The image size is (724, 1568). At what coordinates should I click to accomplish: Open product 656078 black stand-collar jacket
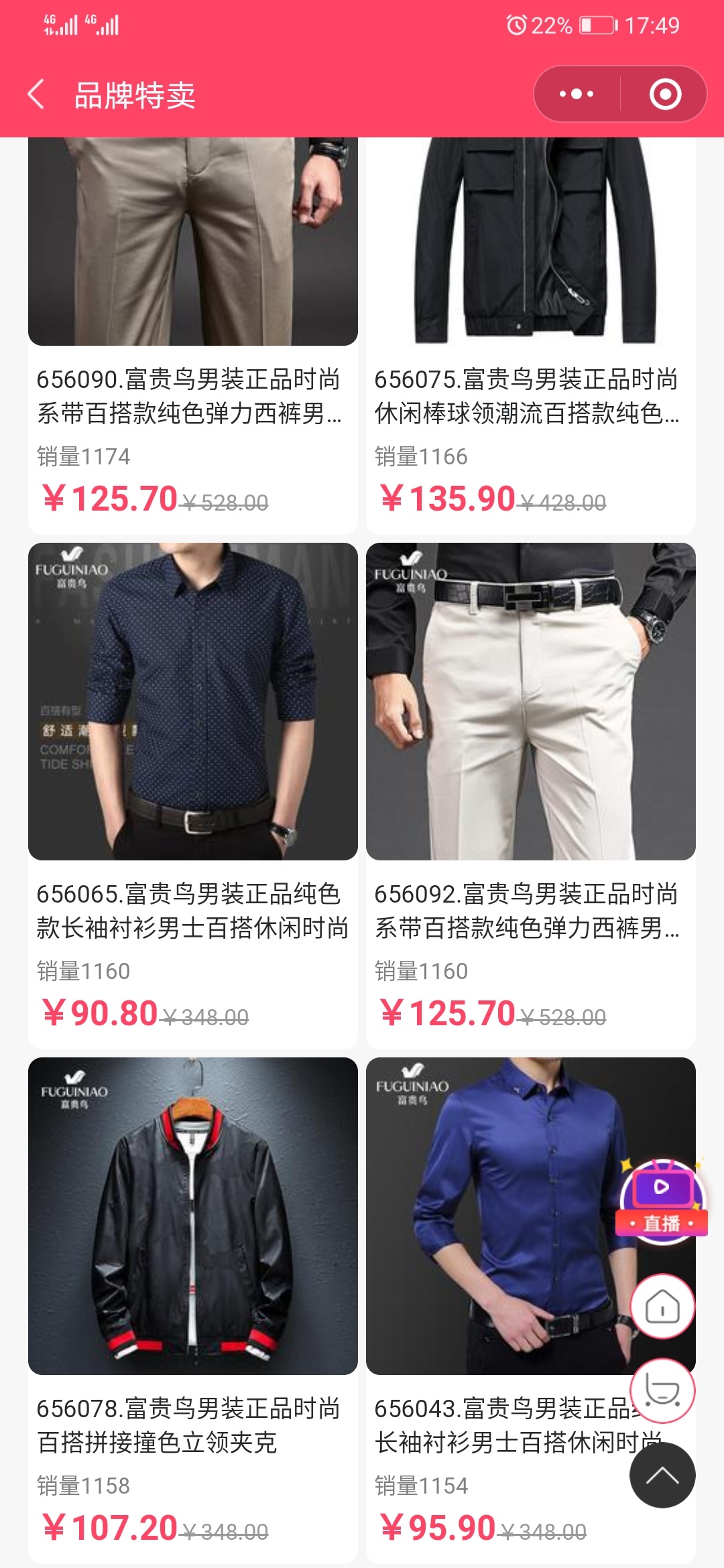[192, 1216]
